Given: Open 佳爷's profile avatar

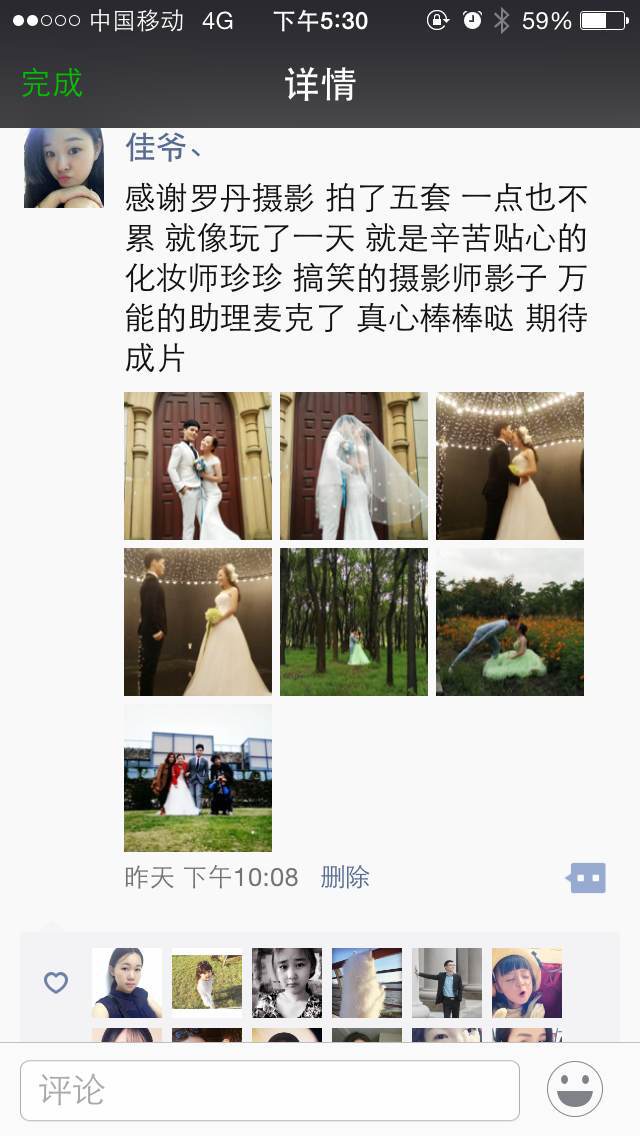Looking at the screenshot, I should 64,168.
